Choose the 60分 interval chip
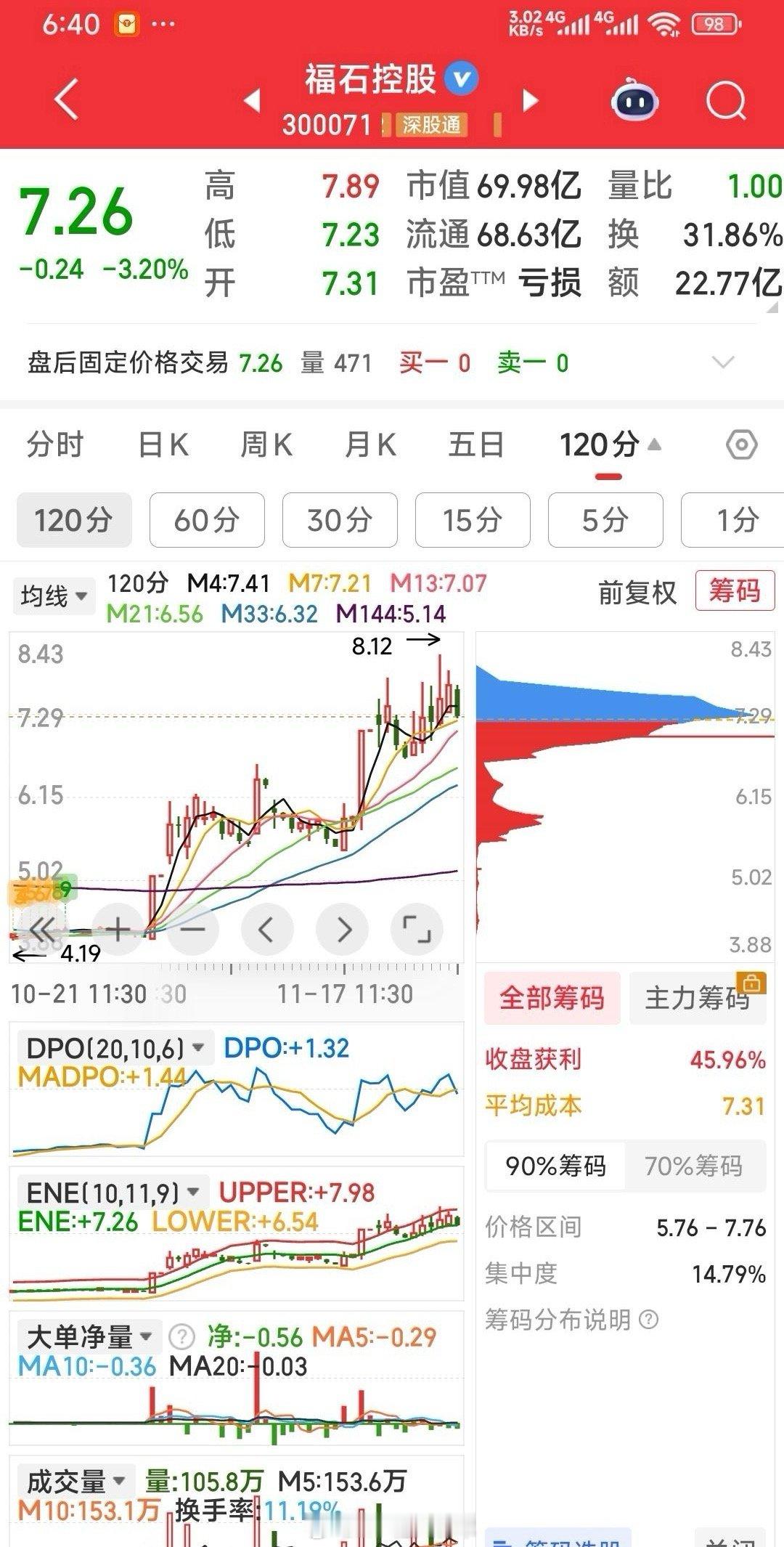This screenshot has width=784, height=1547. coord(207,520)
